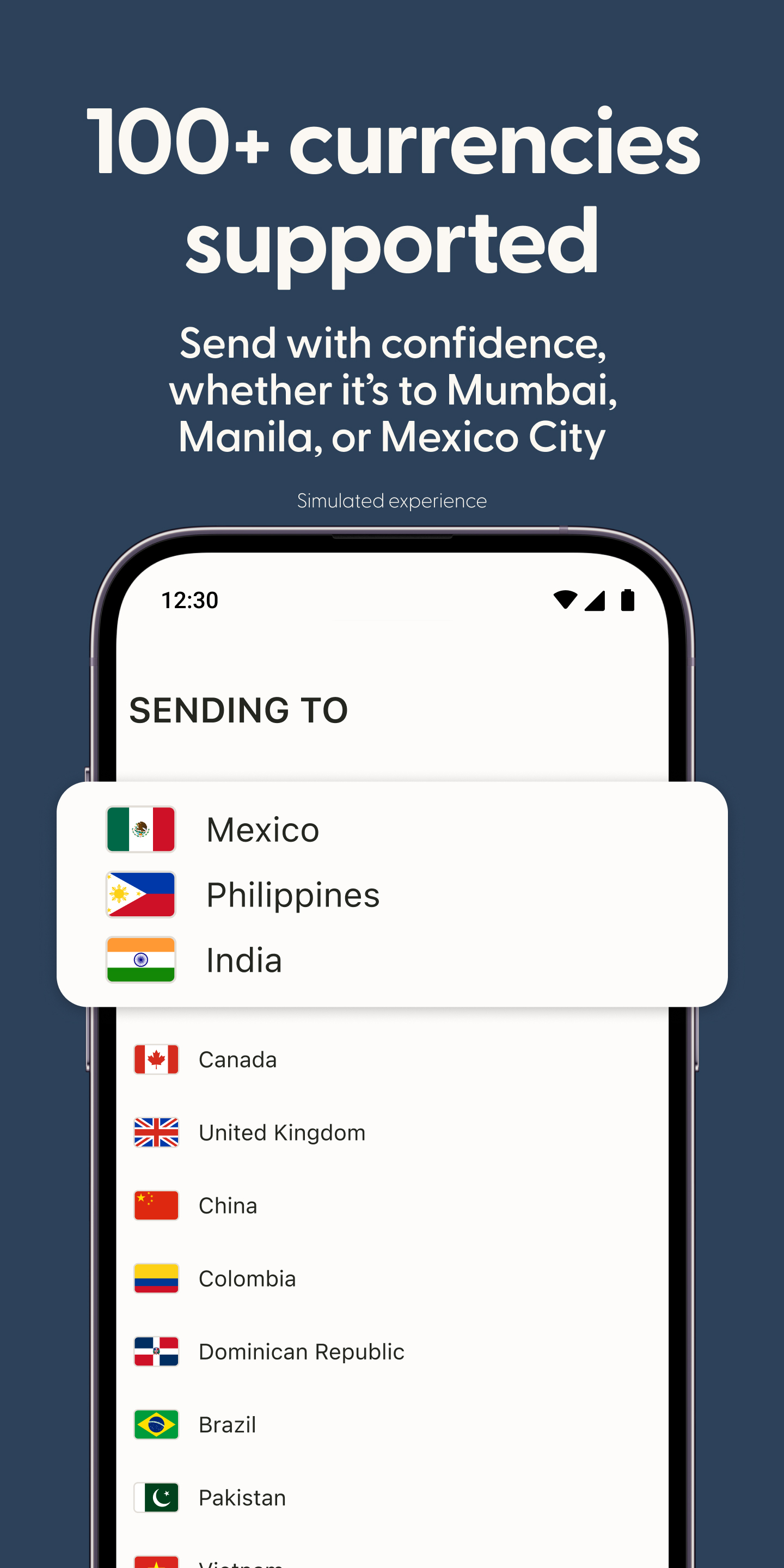
Task: Click the Colombia flag icon
Action: point(156,1278)
